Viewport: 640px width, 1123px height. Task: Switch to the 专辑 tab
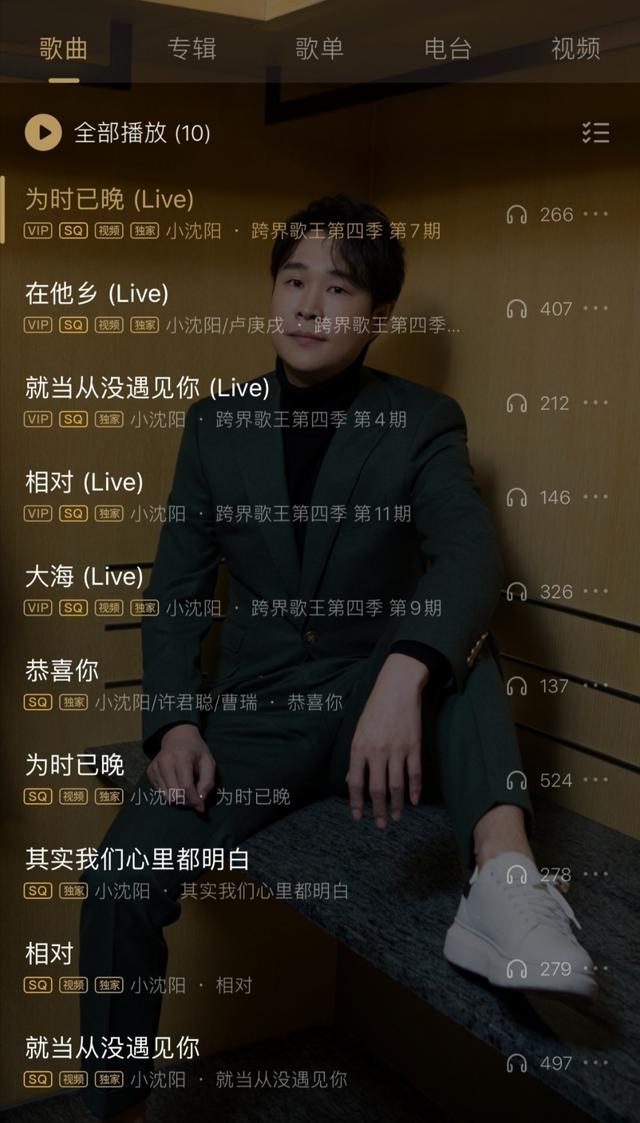click(192, 48)
